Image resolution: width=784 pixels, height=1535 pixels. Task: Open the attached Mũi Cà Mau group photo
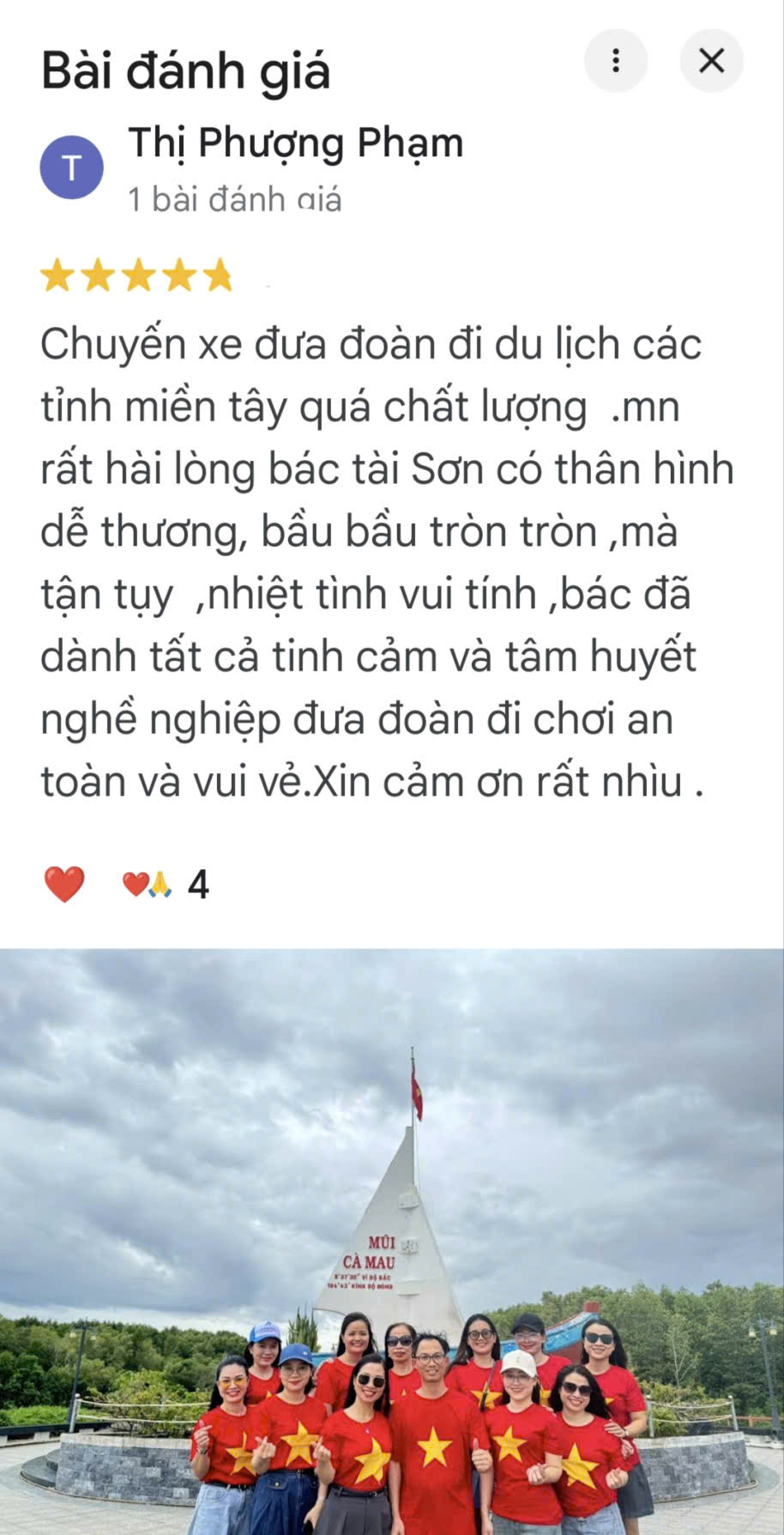392,1242
